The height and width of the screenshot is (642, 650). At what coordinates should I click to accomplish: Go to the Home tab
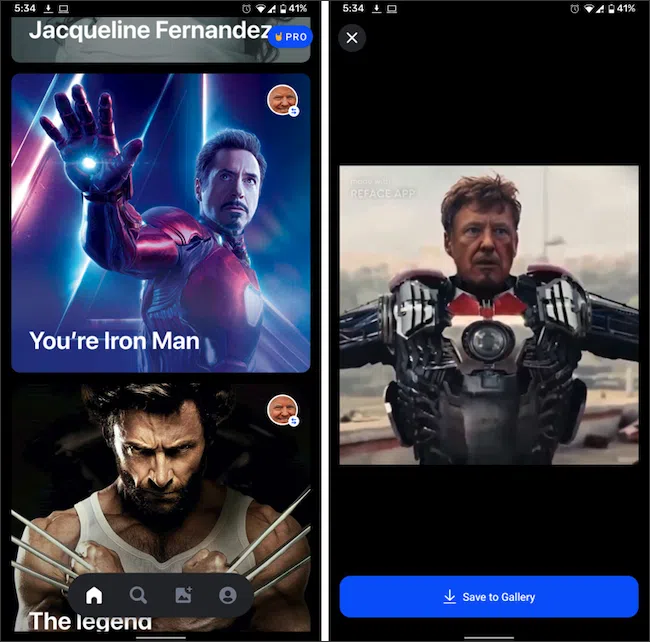point(94,596)
